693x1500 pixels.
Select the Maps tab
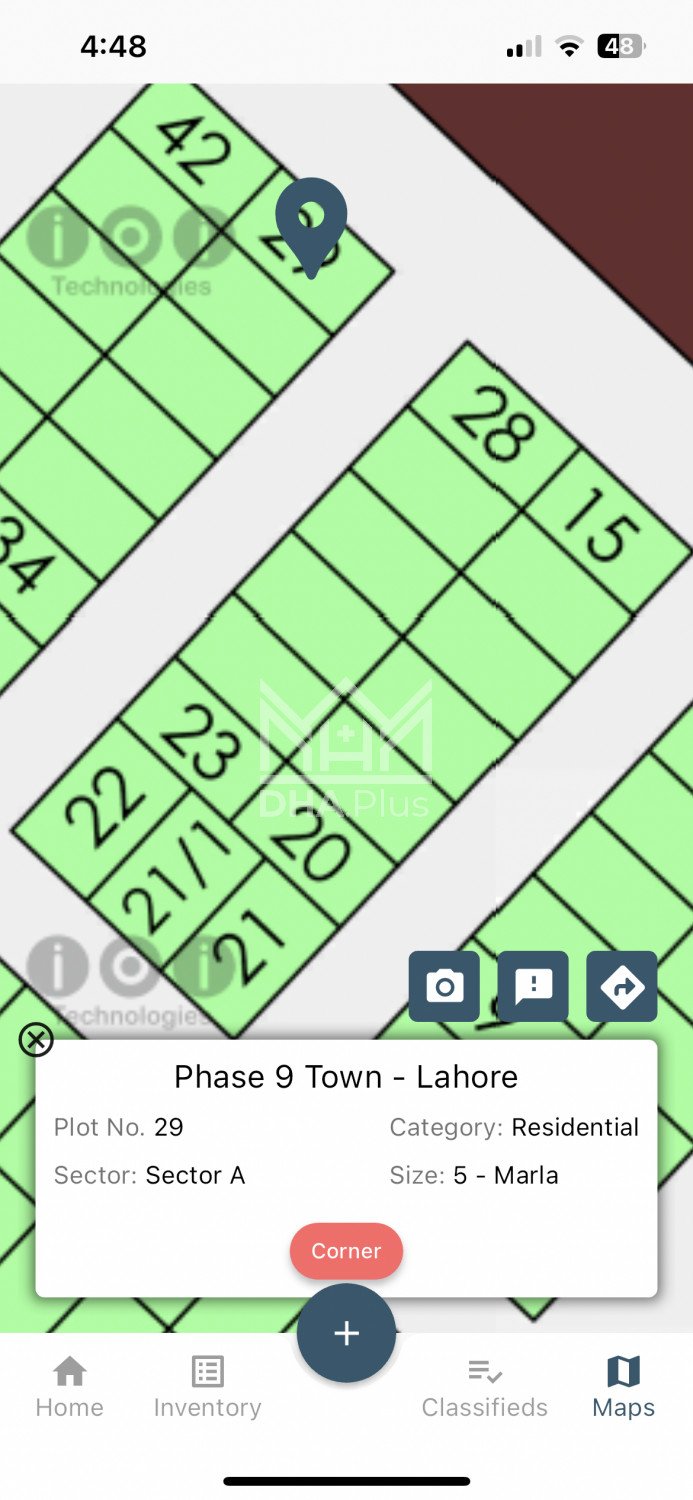click(623, 1387)
